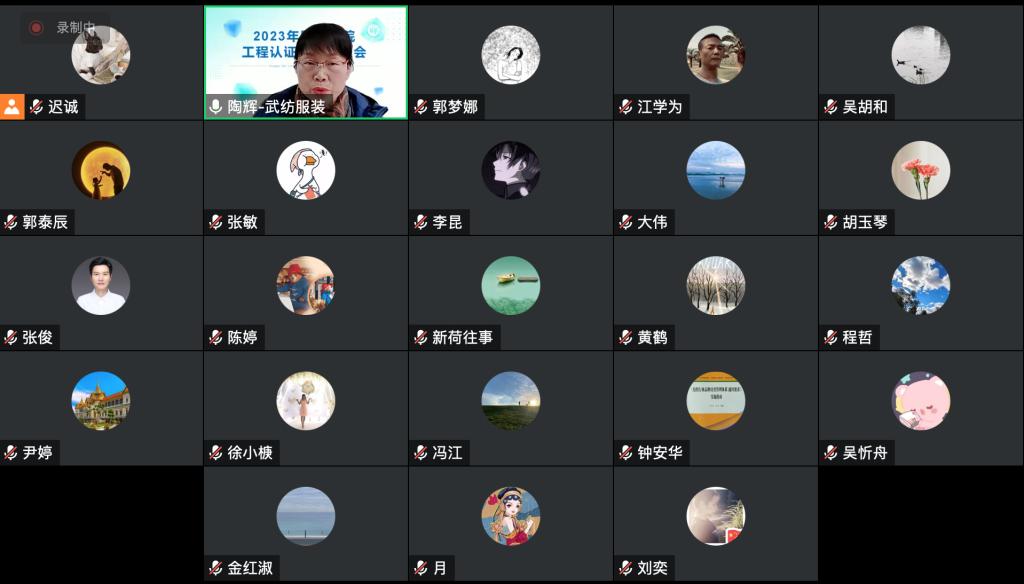Select 新荷往事's participant tile
This screenshot has width=1024, height=584.
click(510, 292)
